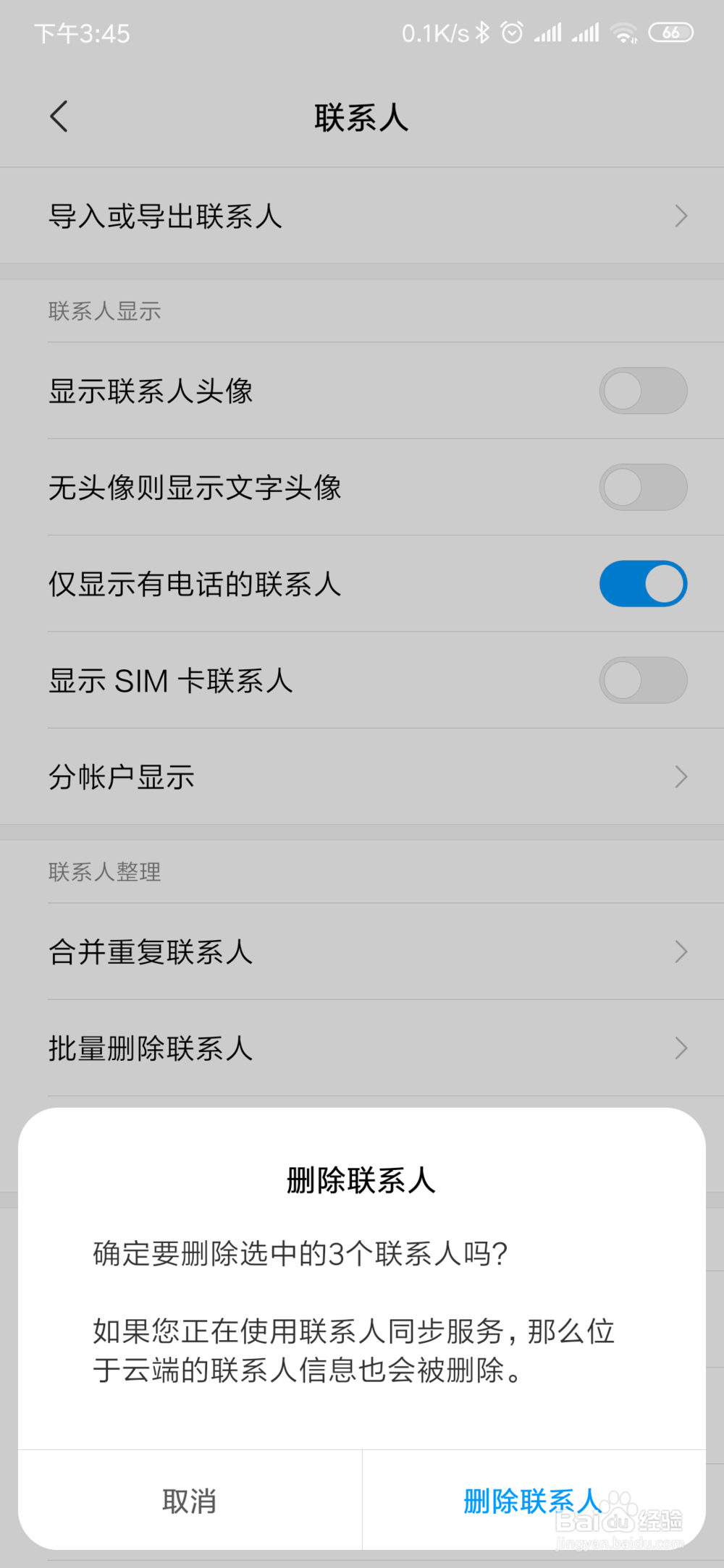Tap the cellular signal strength icon
Image resolution: width=724 pixels, height=1568 pixels.
[548, 32]
